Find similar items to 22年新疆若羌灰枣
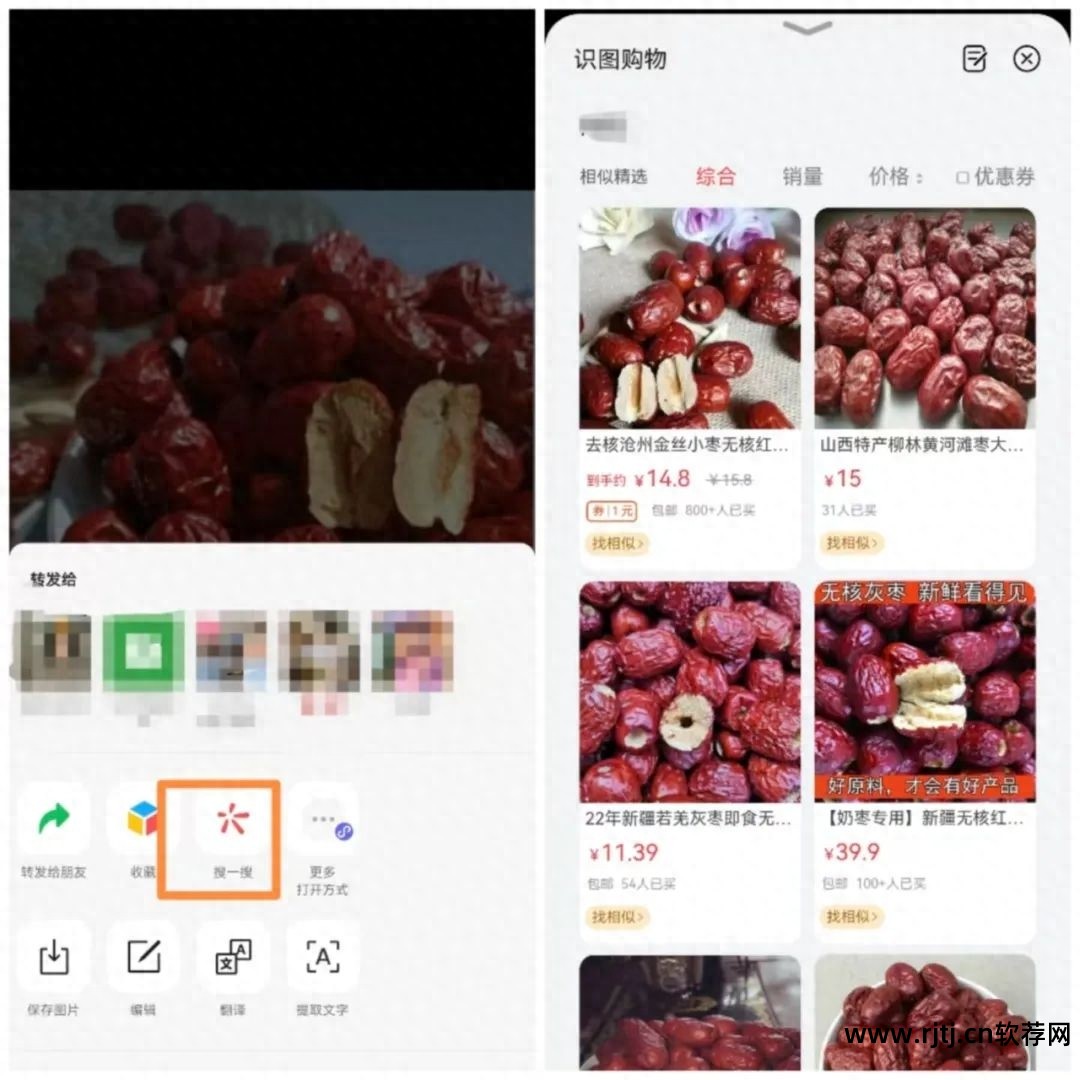This screenshot has height=1080, width=1080. point(616,917)
